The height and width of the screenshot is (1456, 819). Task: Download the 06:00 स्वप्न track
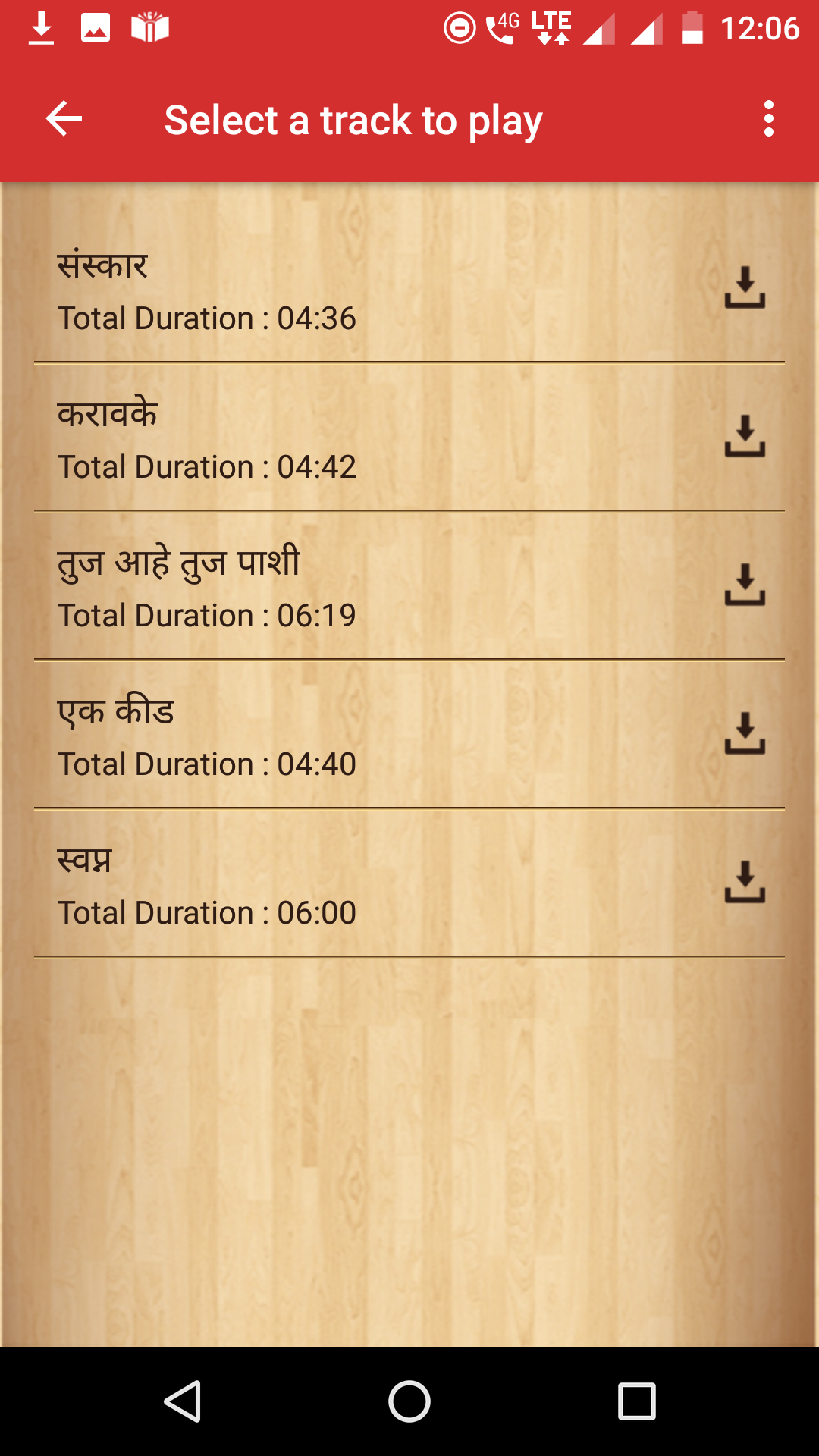click(745, 882)
